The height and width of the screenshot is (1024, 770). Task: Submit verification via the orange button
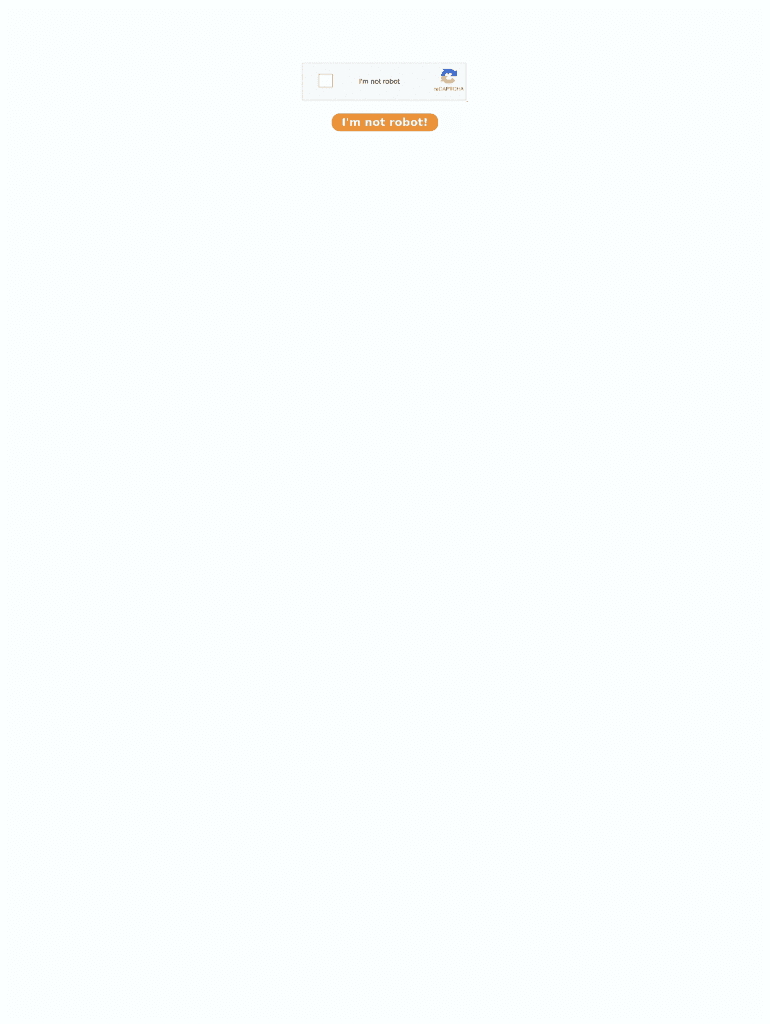(384, 122)
